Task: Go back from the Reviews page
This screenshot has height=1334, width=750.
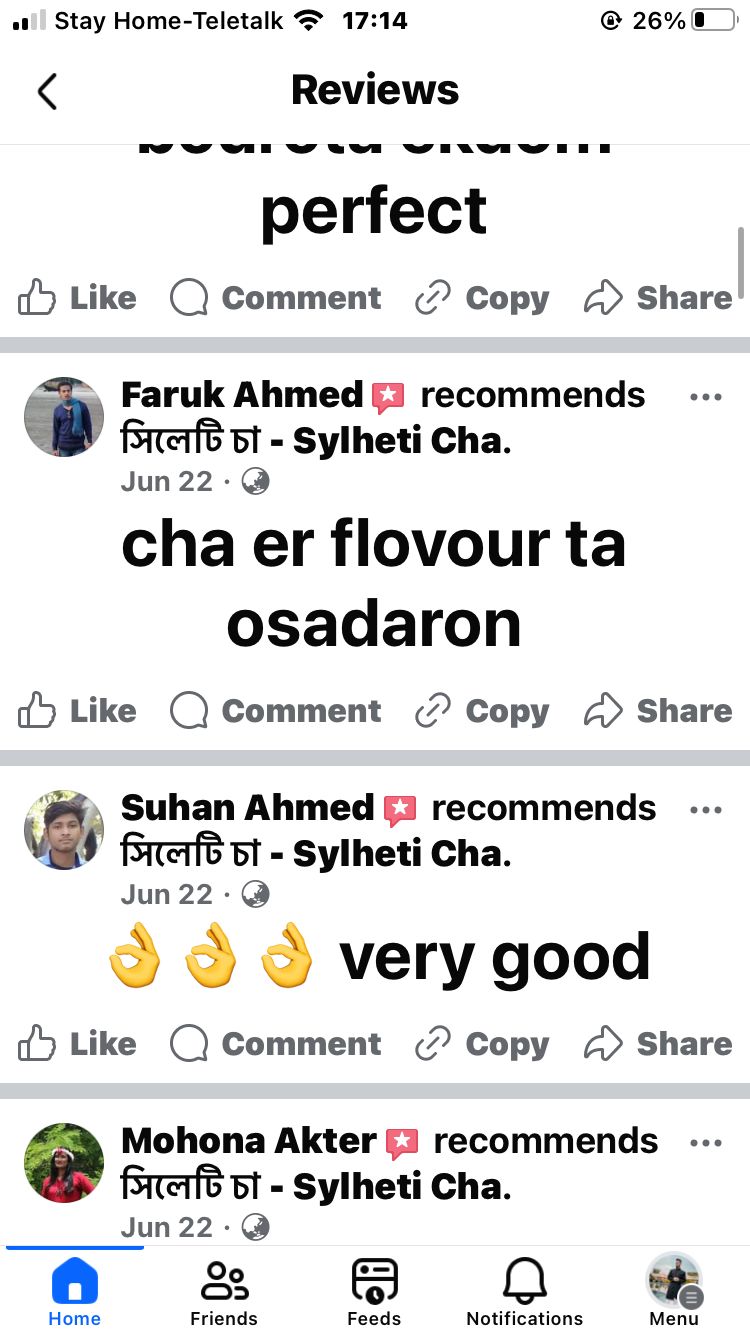Action: [47, 91]
